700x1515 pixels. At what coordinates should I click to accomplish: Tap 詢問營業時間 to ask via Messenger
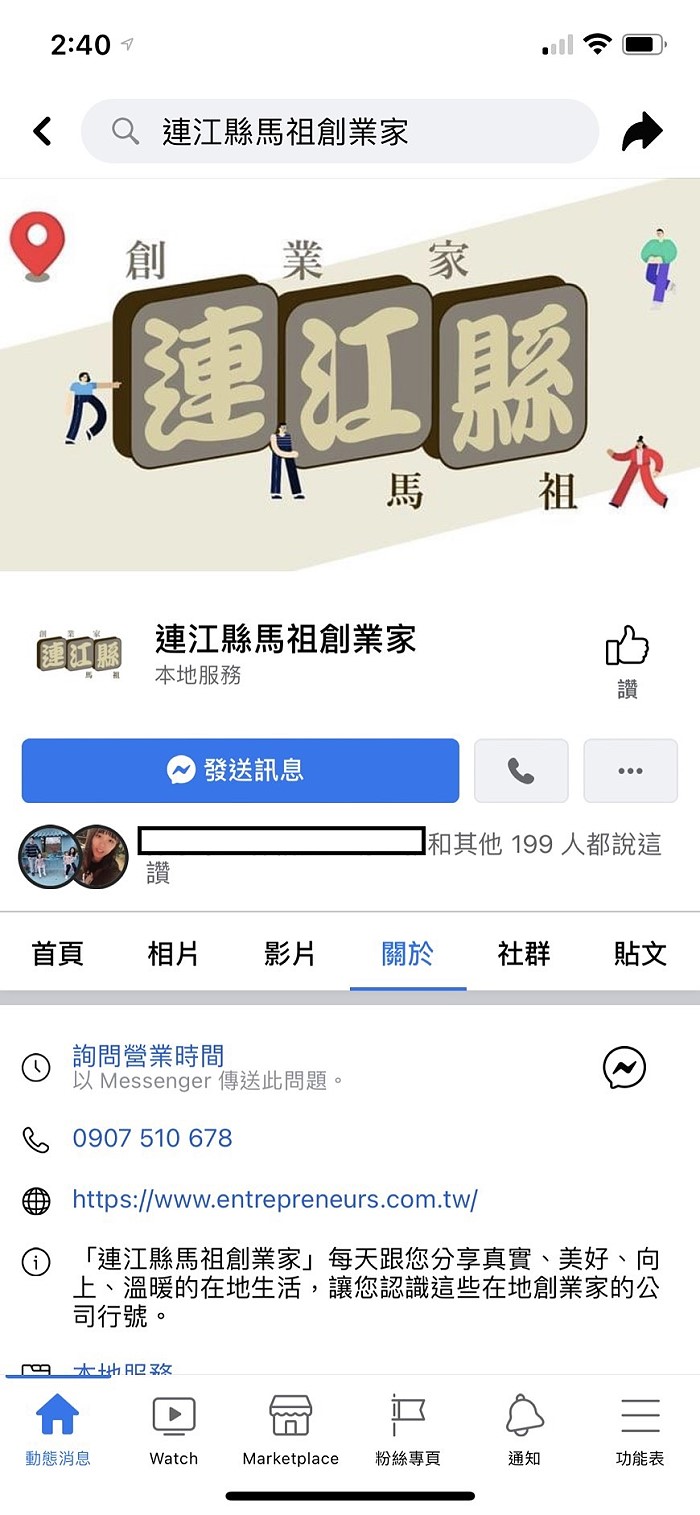click(x=149, y=1055)
